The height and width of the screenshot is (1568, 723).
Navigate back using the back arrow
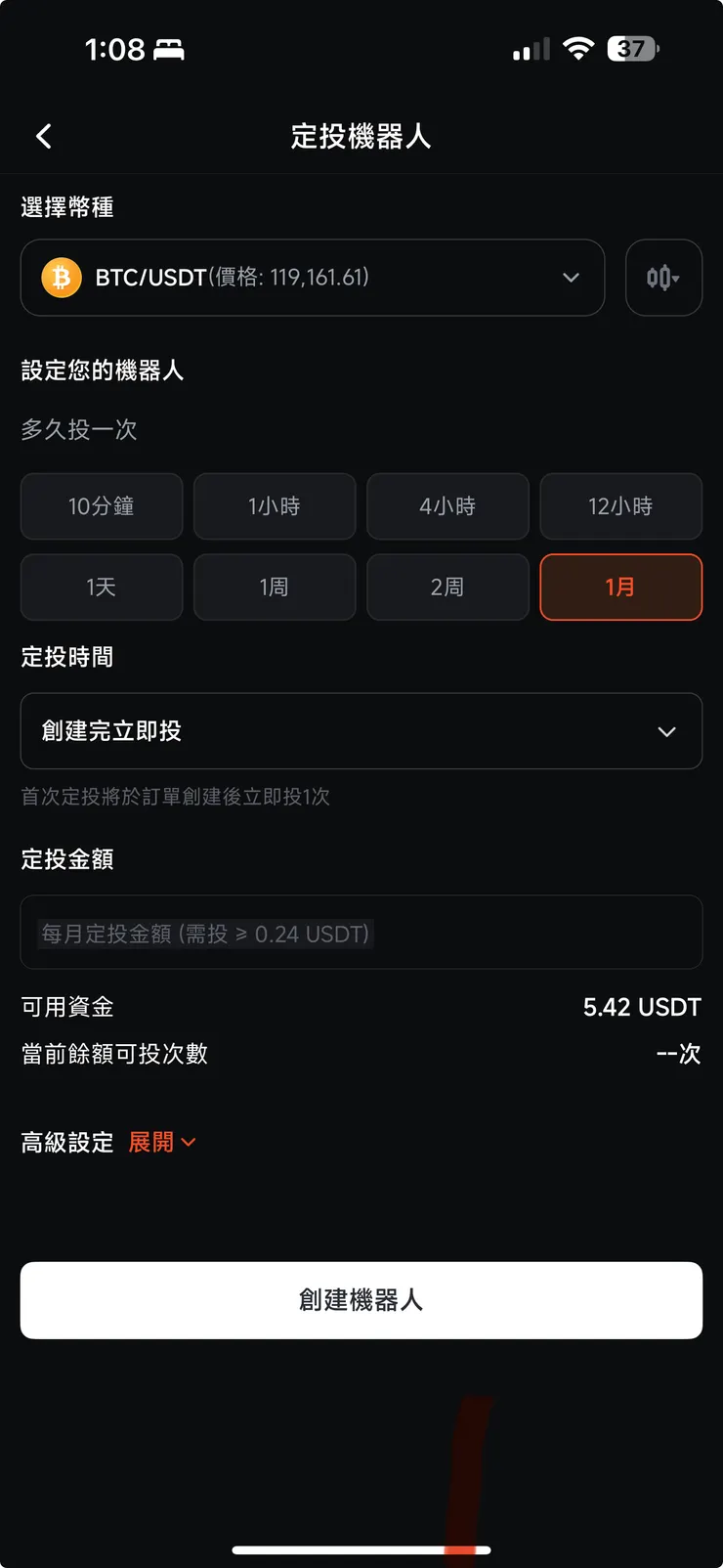43,136
